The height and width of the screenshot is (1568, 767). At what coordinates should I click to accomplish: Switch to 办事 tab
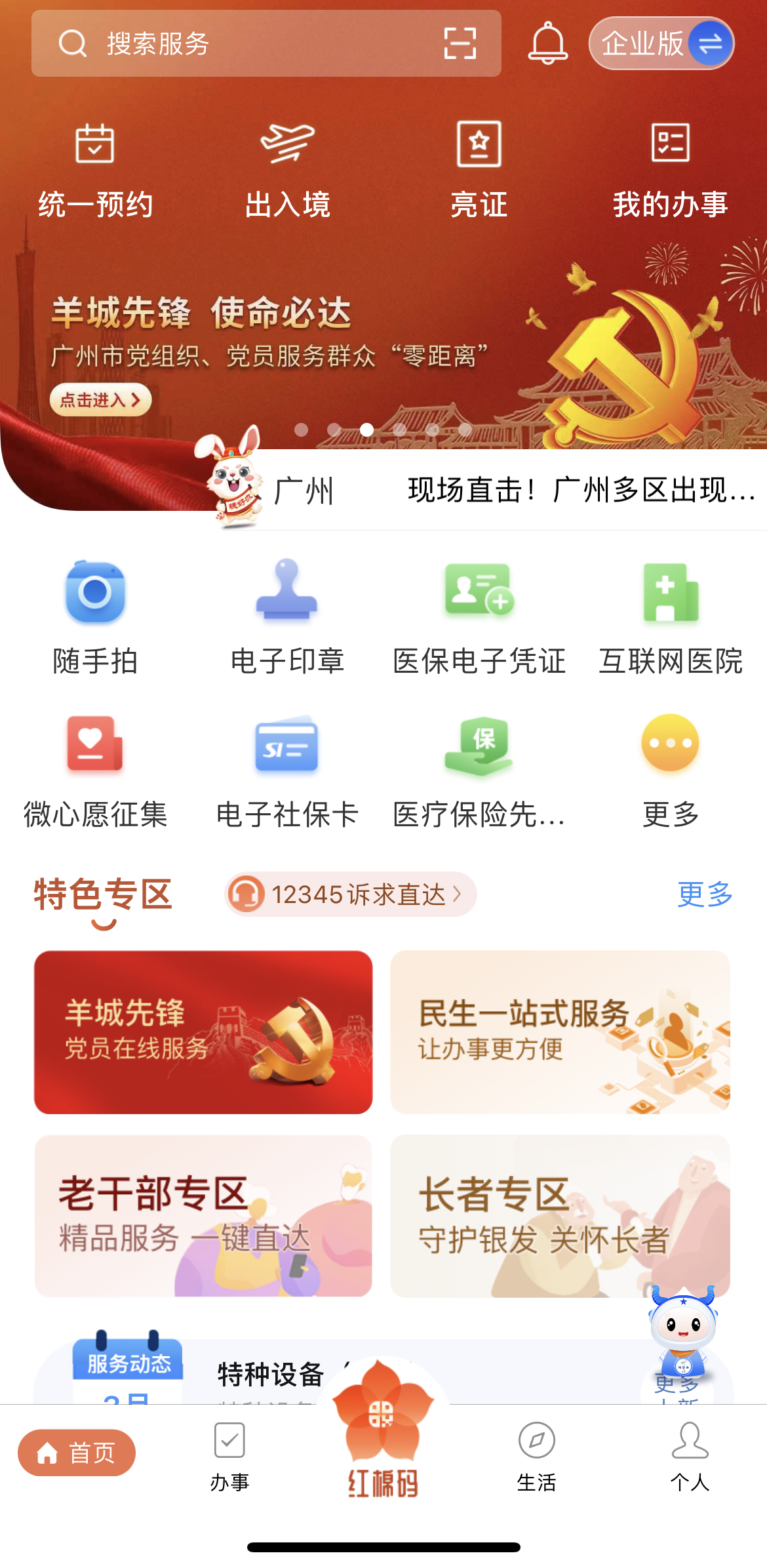(229, 1456)
